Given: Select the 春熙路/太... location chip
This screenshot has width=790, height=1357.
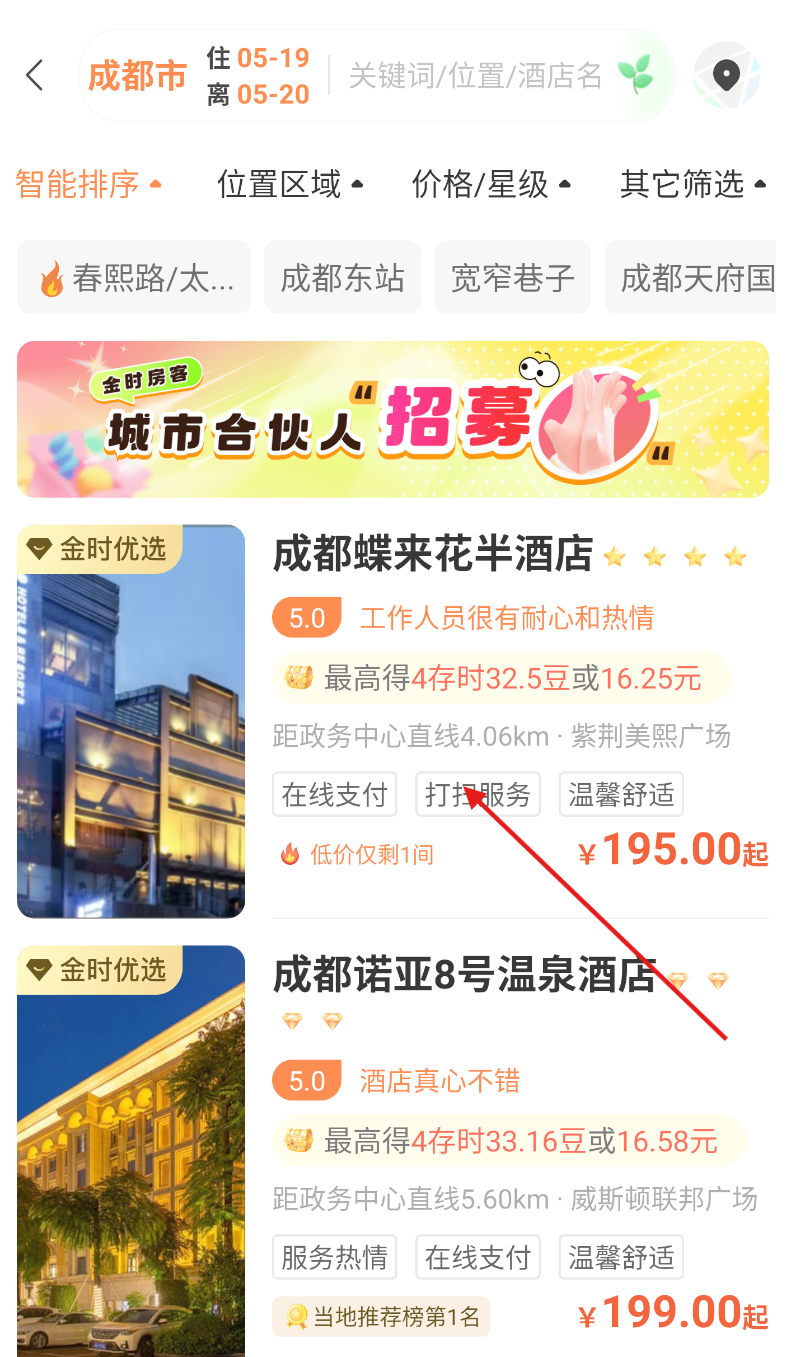Looking at the screenshot, I should click(134, 277).
